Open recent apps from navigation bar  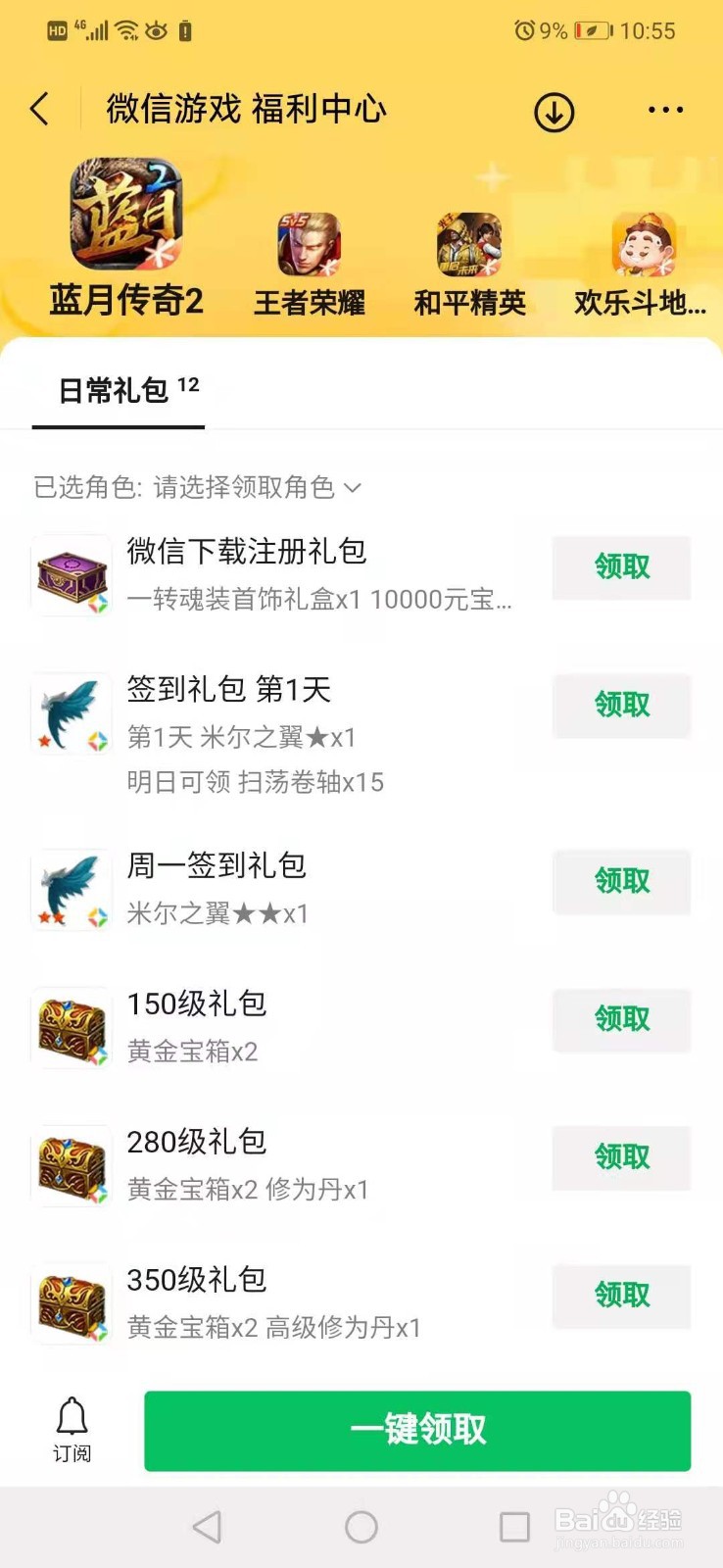tap(514, 1527)
